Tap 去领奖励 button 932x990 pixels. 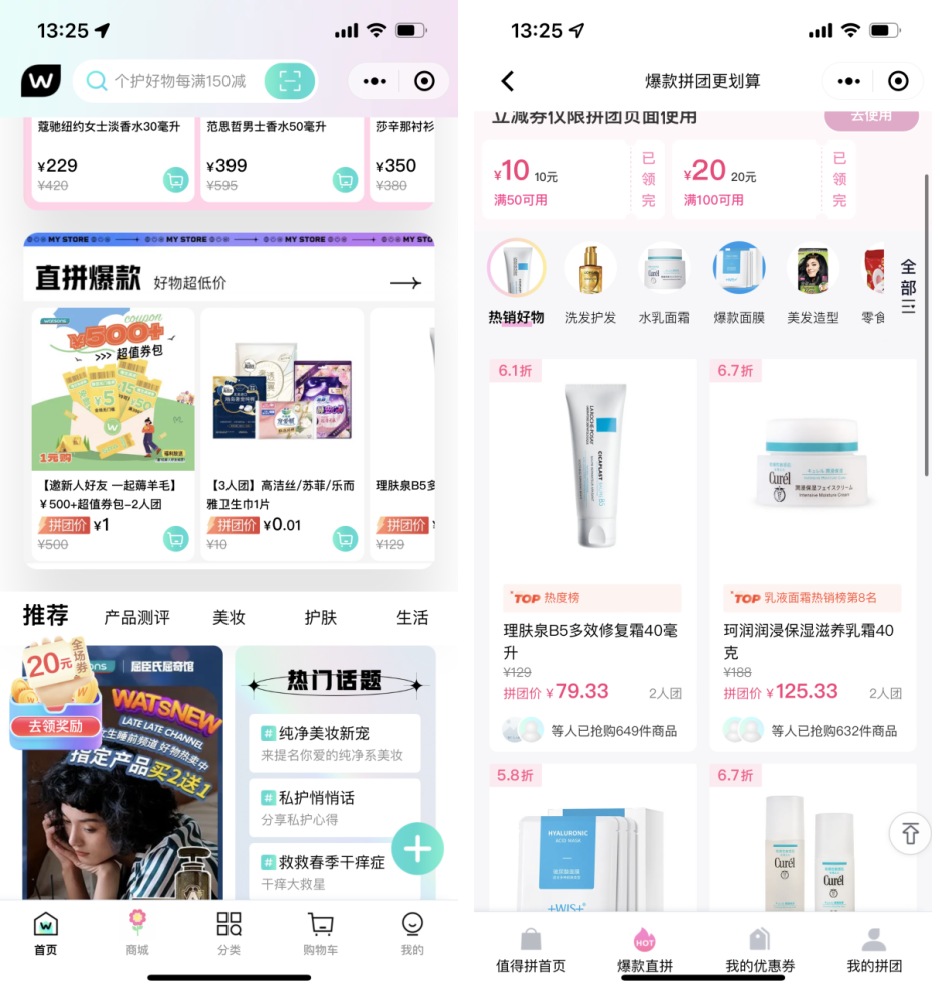[55, 726]
